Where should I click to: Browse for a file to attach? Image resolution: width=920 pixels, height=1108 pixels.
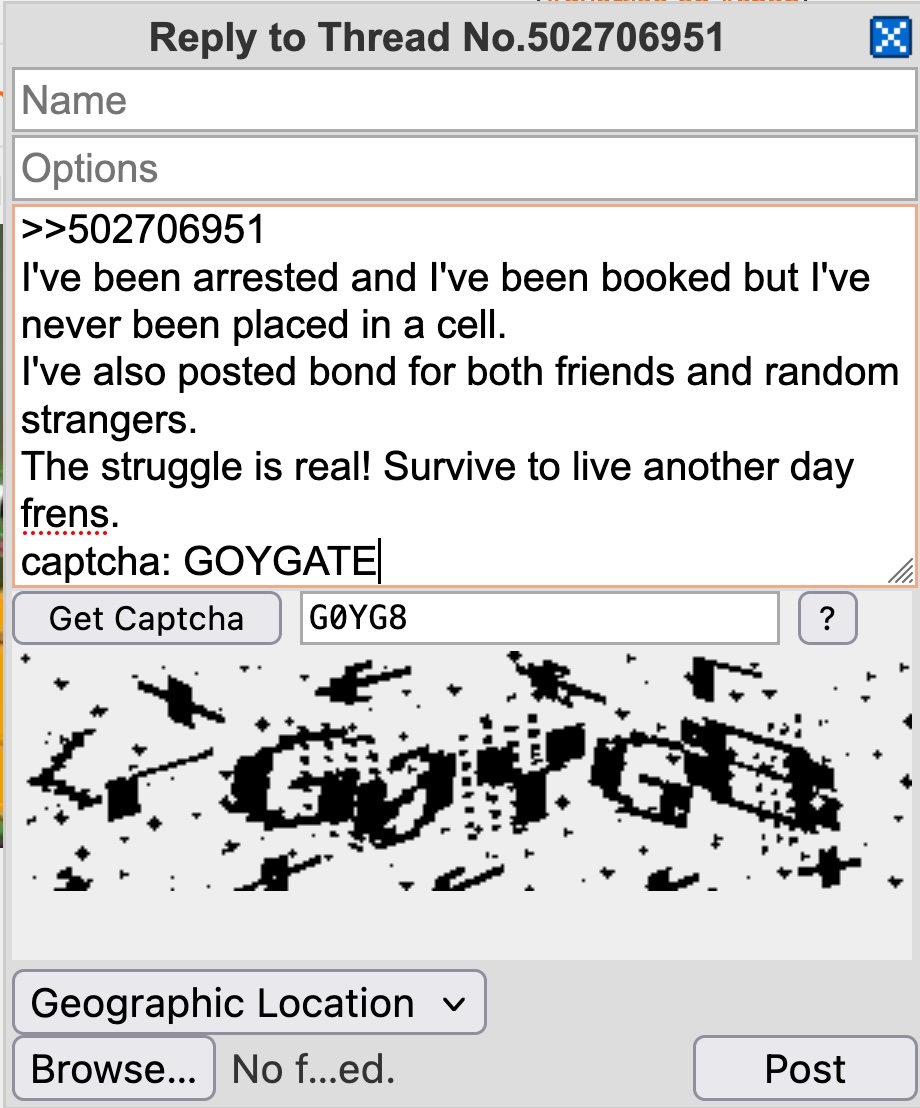(x=113, y=1069)
